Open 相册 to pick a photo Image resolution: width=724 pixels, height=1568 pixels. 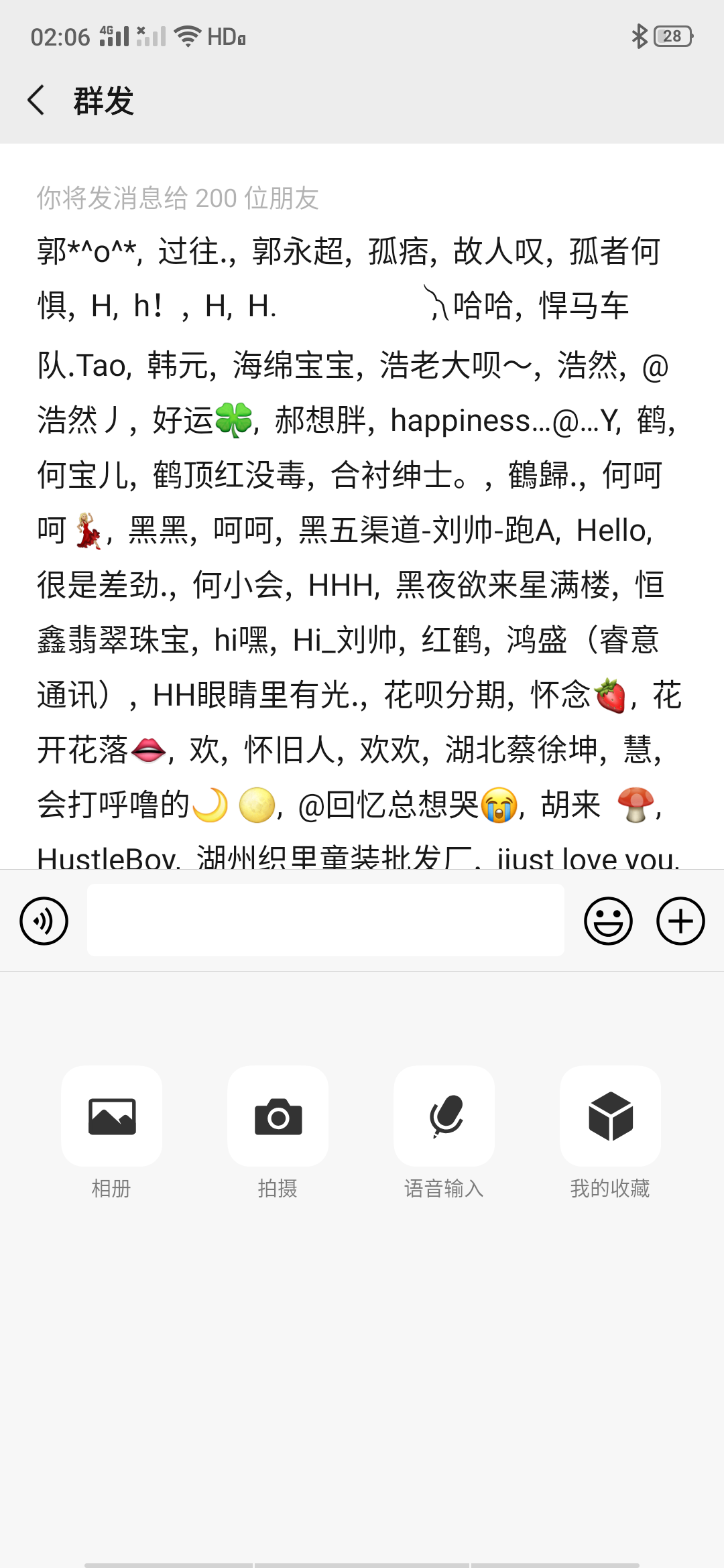(x=112, y=1116)
